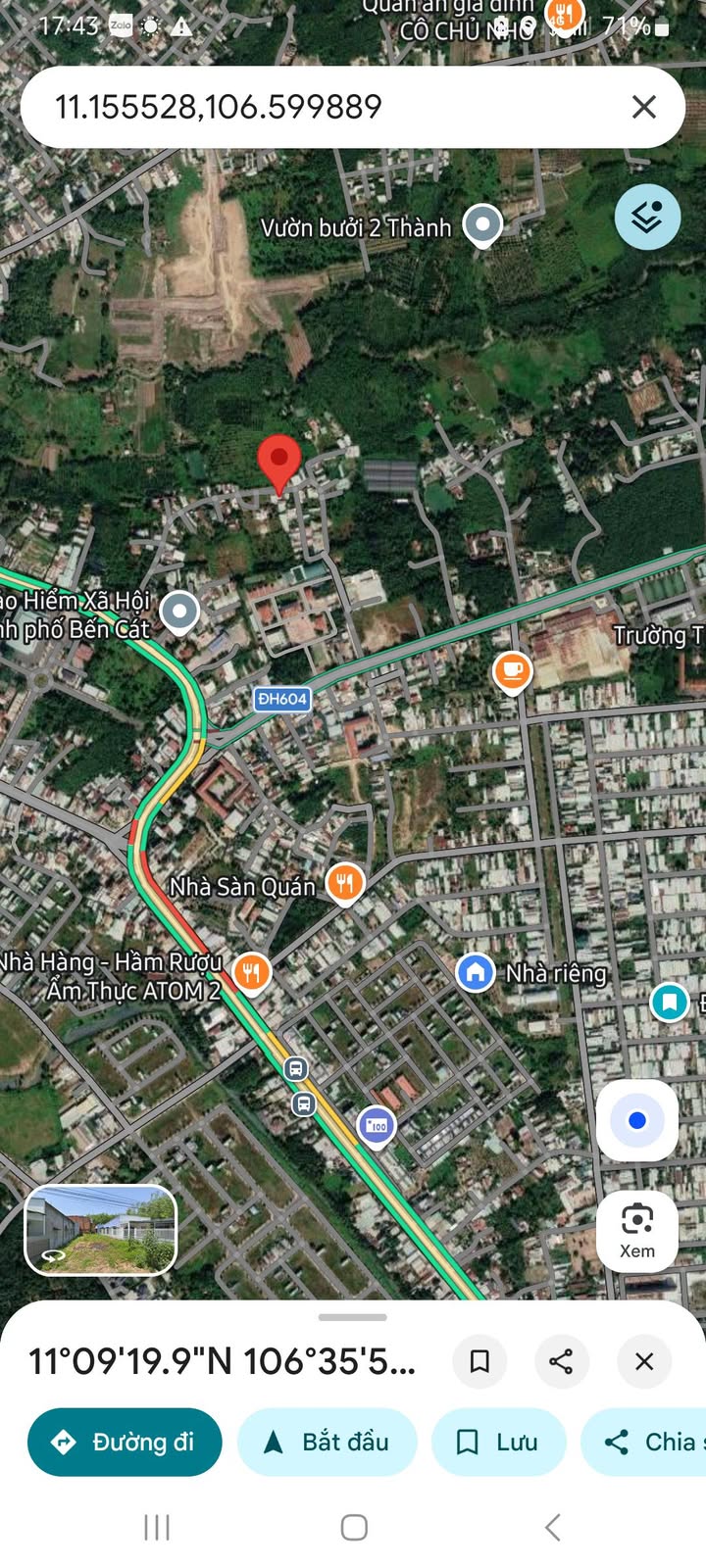The width and height of the screenshot is (706, 1568).
Task: Open recent apps from the navigation bar
Action: point(157,1526)
